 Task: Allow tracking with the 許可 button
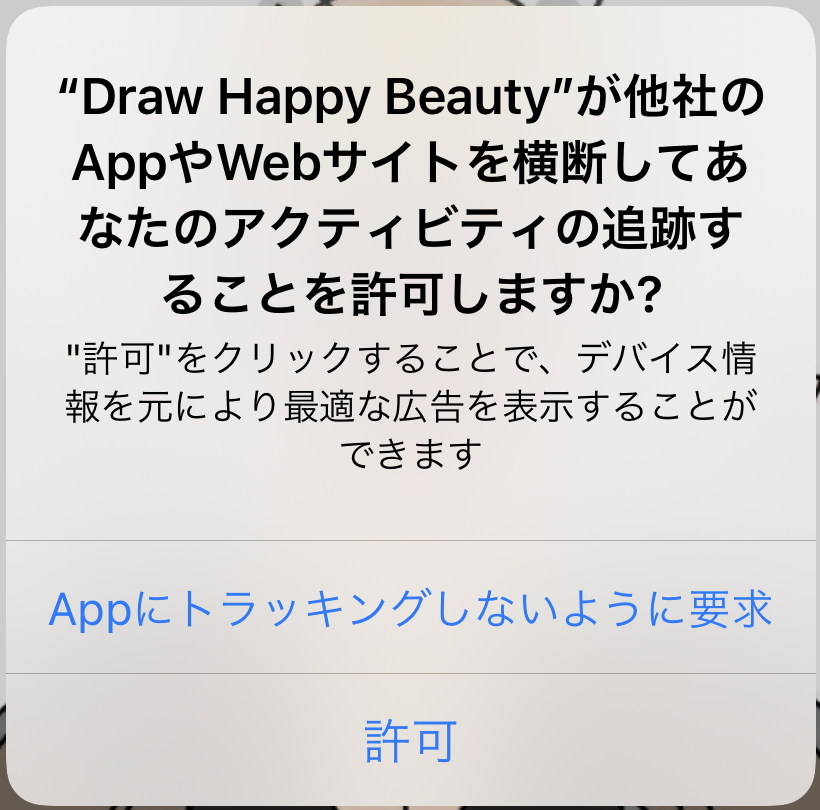point(410,741)
